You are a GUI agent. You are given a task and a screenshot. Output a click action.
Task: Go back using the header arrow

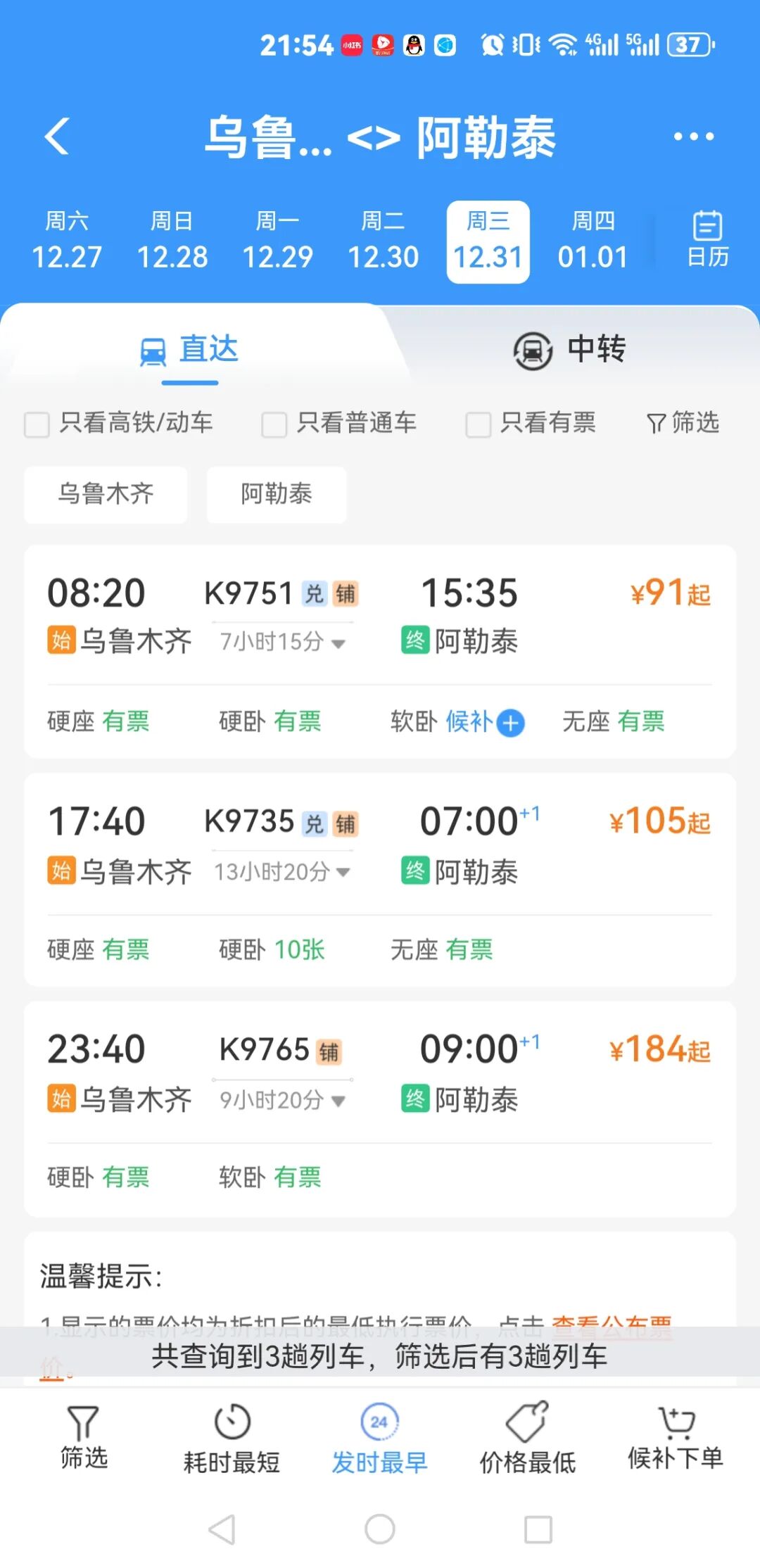click(x=58, y=136)
